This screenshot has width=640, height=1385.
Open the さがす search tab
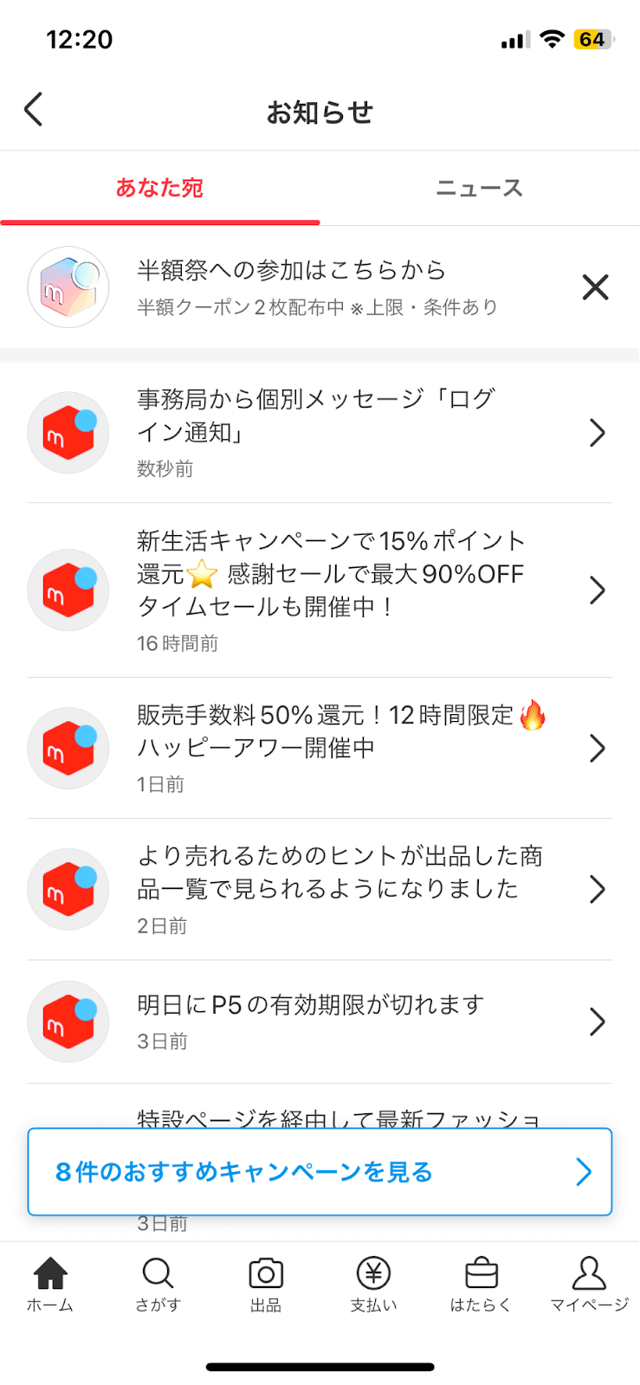[x=158, y=1284]
